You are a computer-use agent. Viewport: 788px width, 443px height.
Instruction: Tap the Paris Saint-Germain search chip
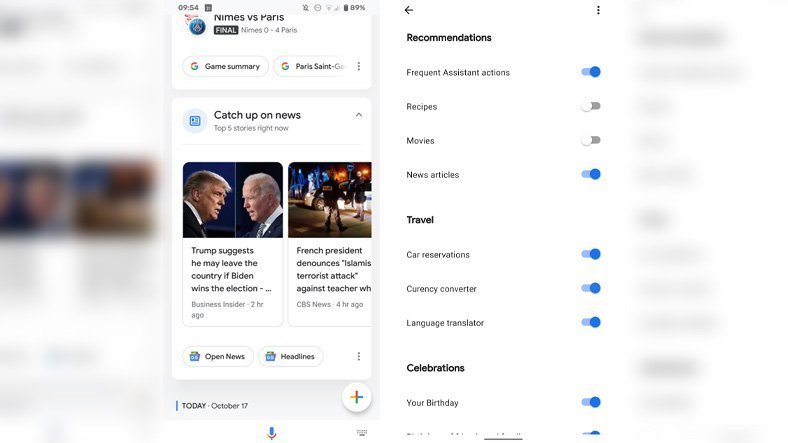coord(312,66)
